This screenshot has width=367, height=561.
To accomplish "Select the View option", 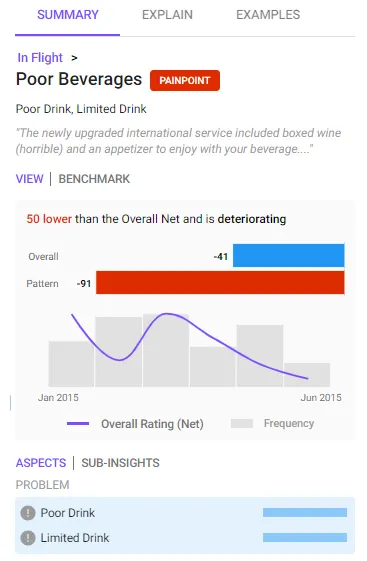I will click(x=29, y=179).
